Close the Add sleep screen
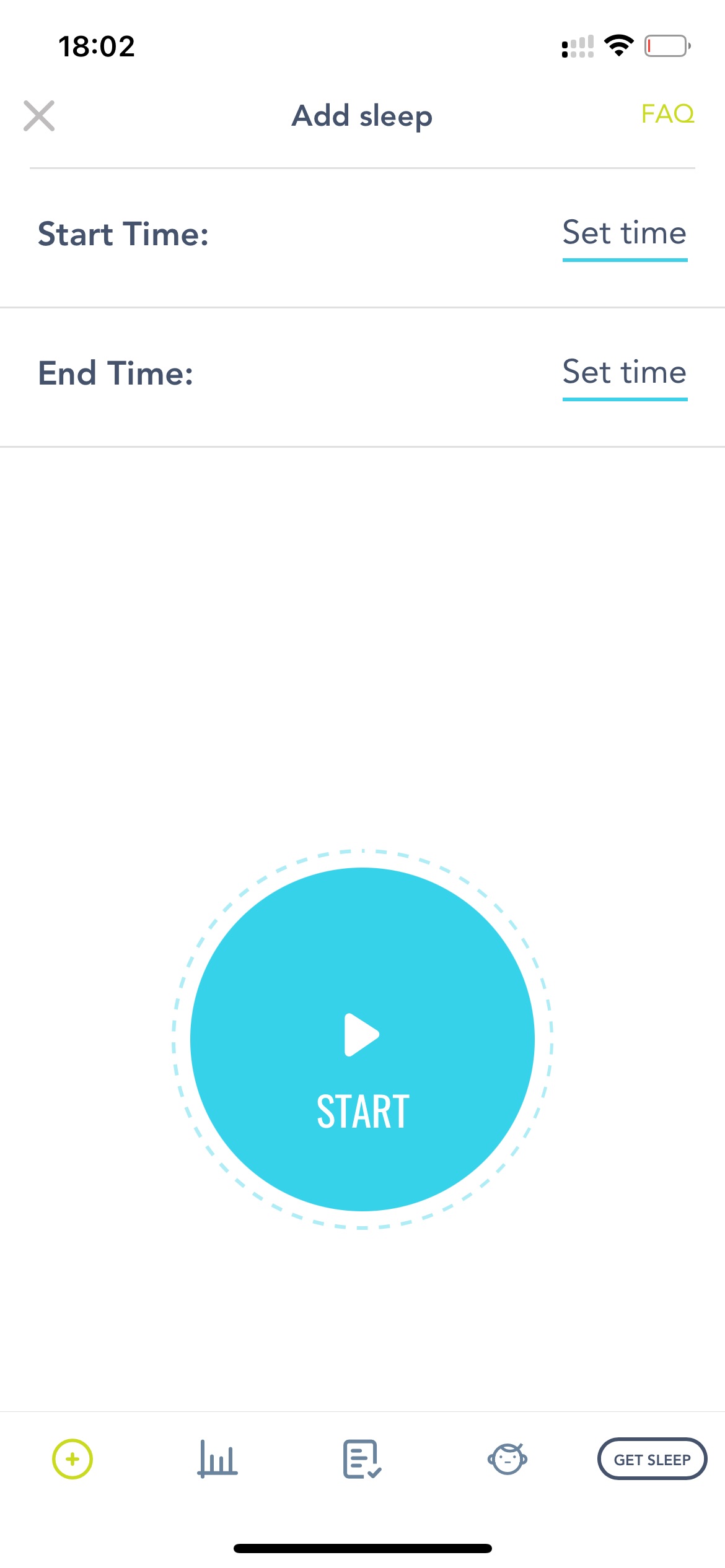This screenshot has width=725, height=1568. [x=39, y=116]
